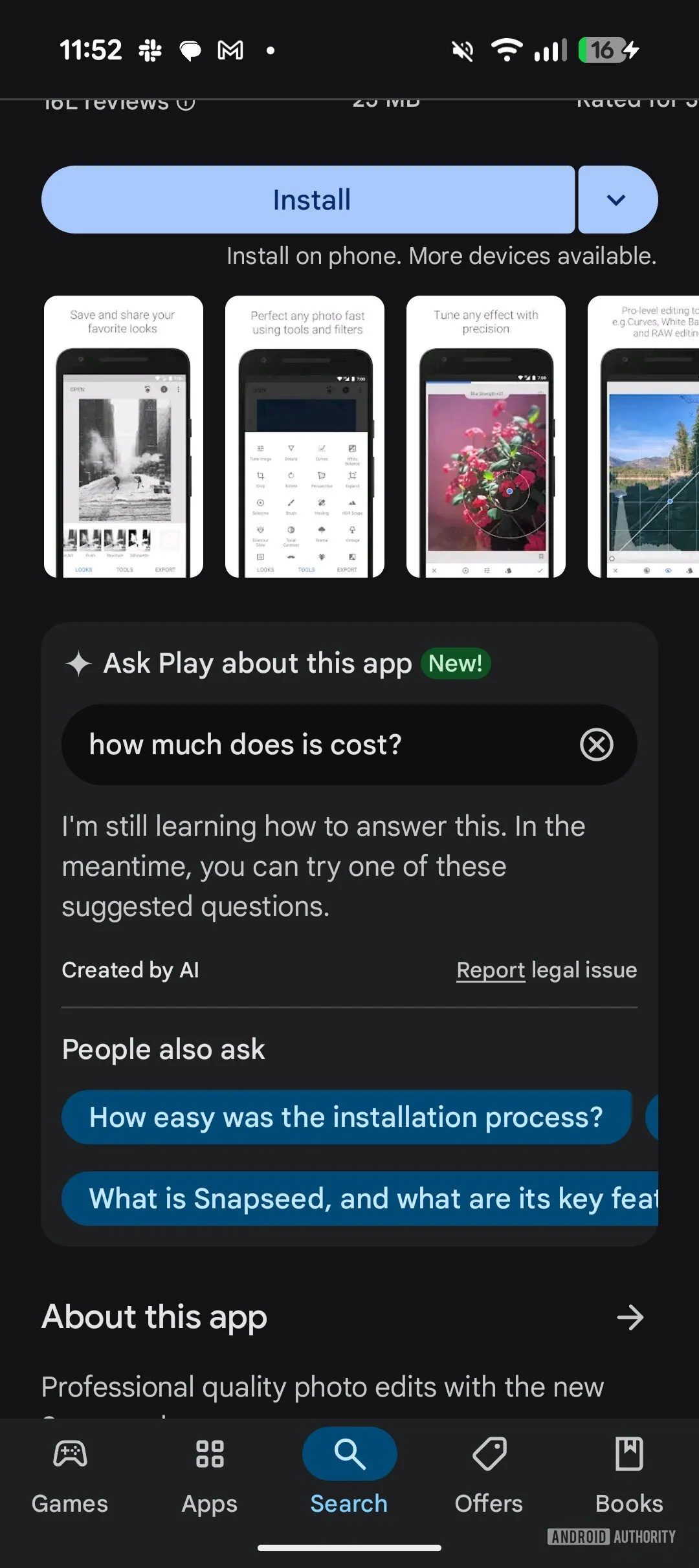Edit the Ask Play question field
699x1568 pixels.
324,745
